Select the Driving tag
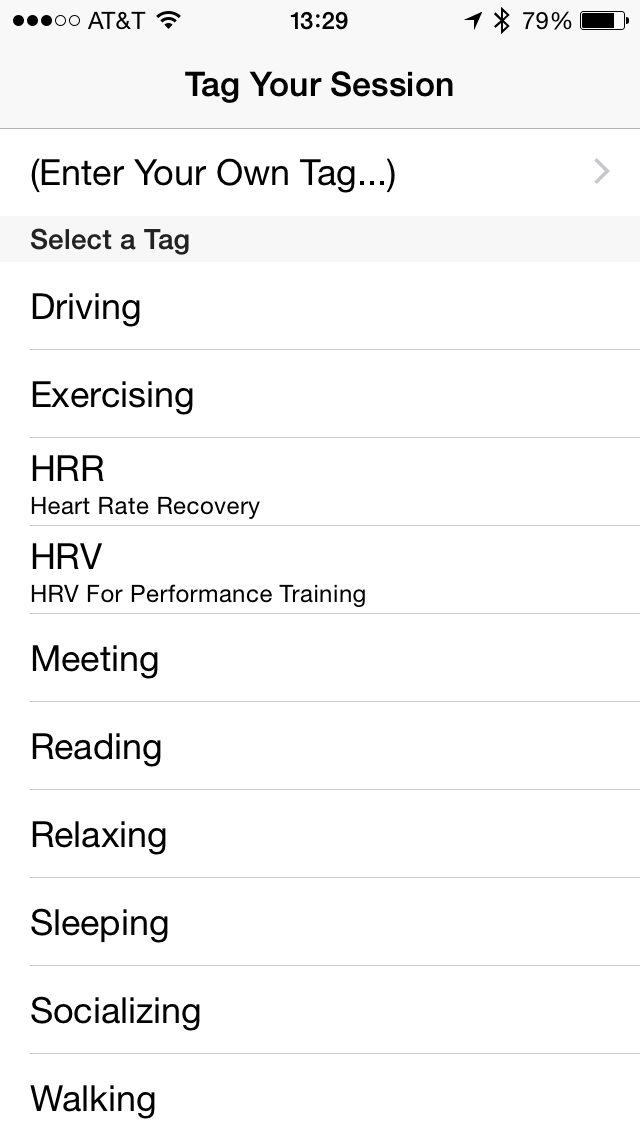 point(320,306)
